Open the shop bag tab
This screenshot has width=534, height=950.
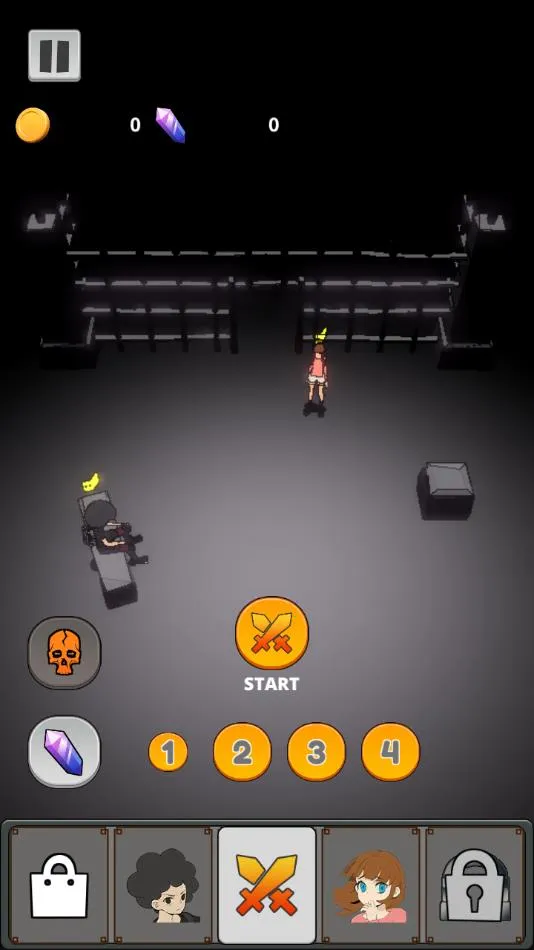tap(59, 885)
